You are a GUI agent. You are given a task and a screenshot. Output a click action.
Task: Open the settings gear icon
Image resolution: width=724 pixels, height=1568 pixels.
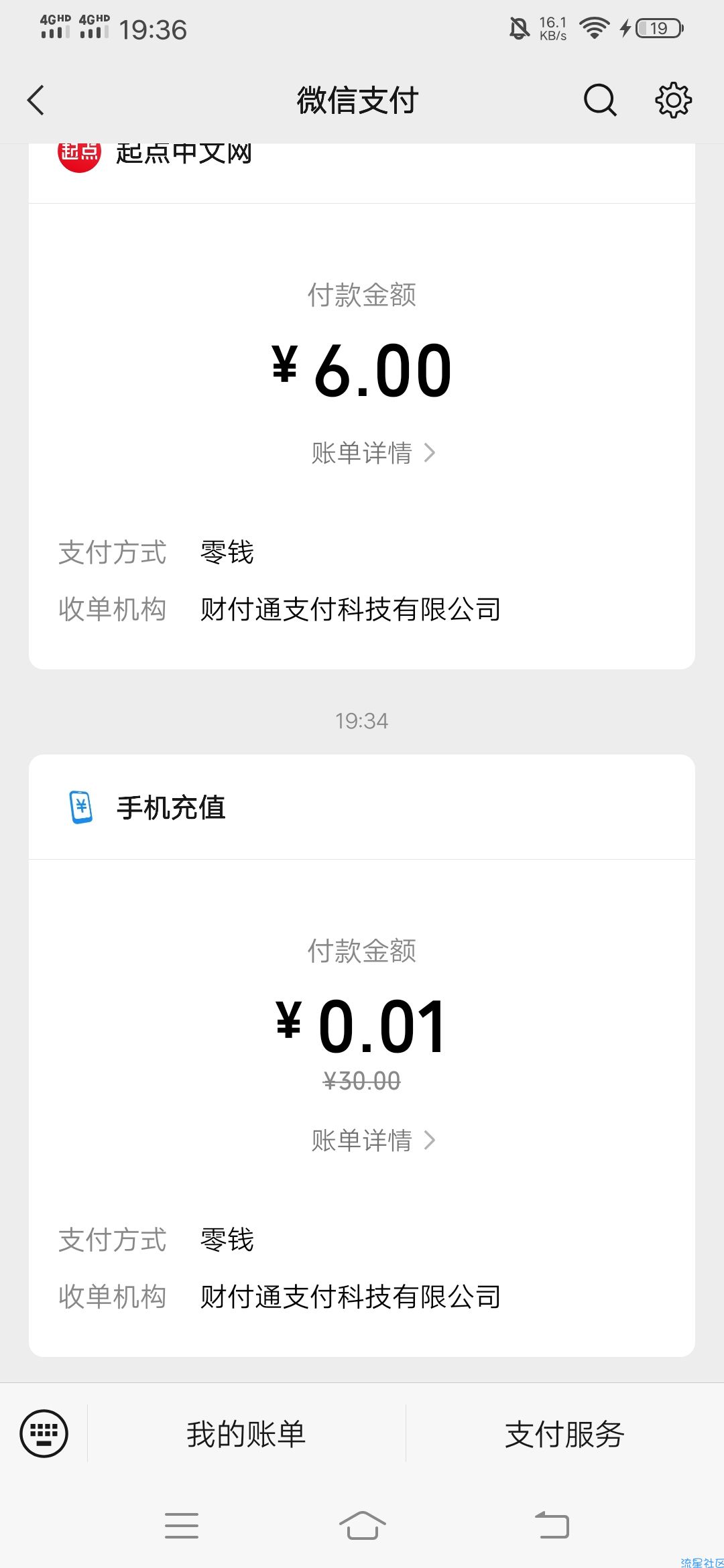click(673, 101)
